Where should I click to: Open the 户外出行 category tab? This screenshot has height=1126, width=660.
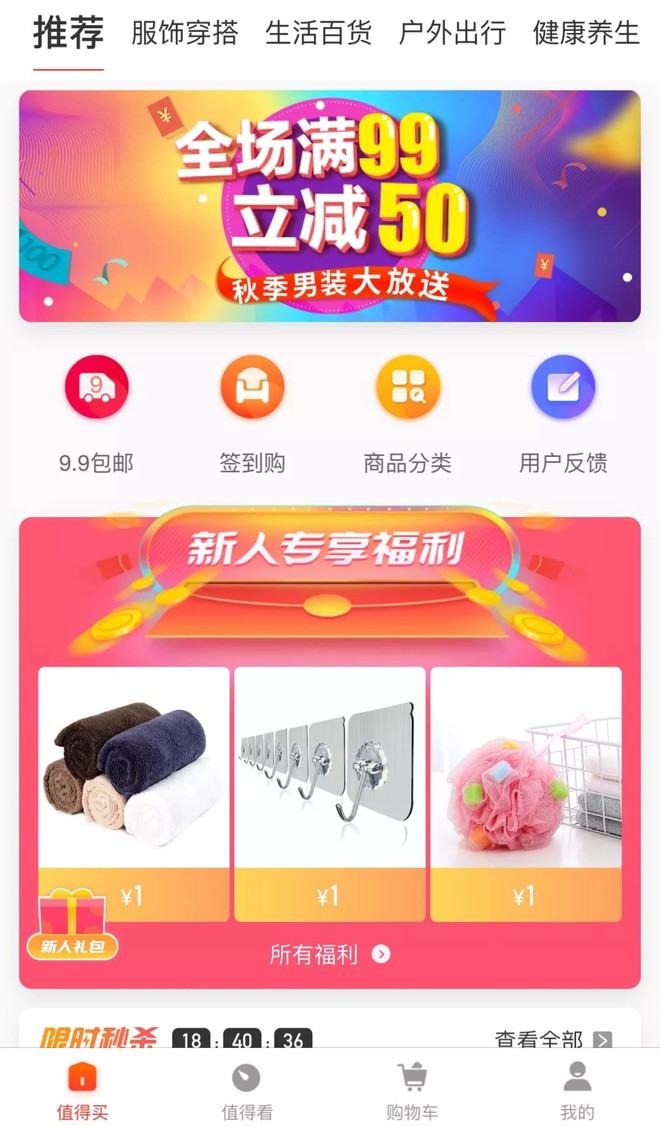click(452, 33)
